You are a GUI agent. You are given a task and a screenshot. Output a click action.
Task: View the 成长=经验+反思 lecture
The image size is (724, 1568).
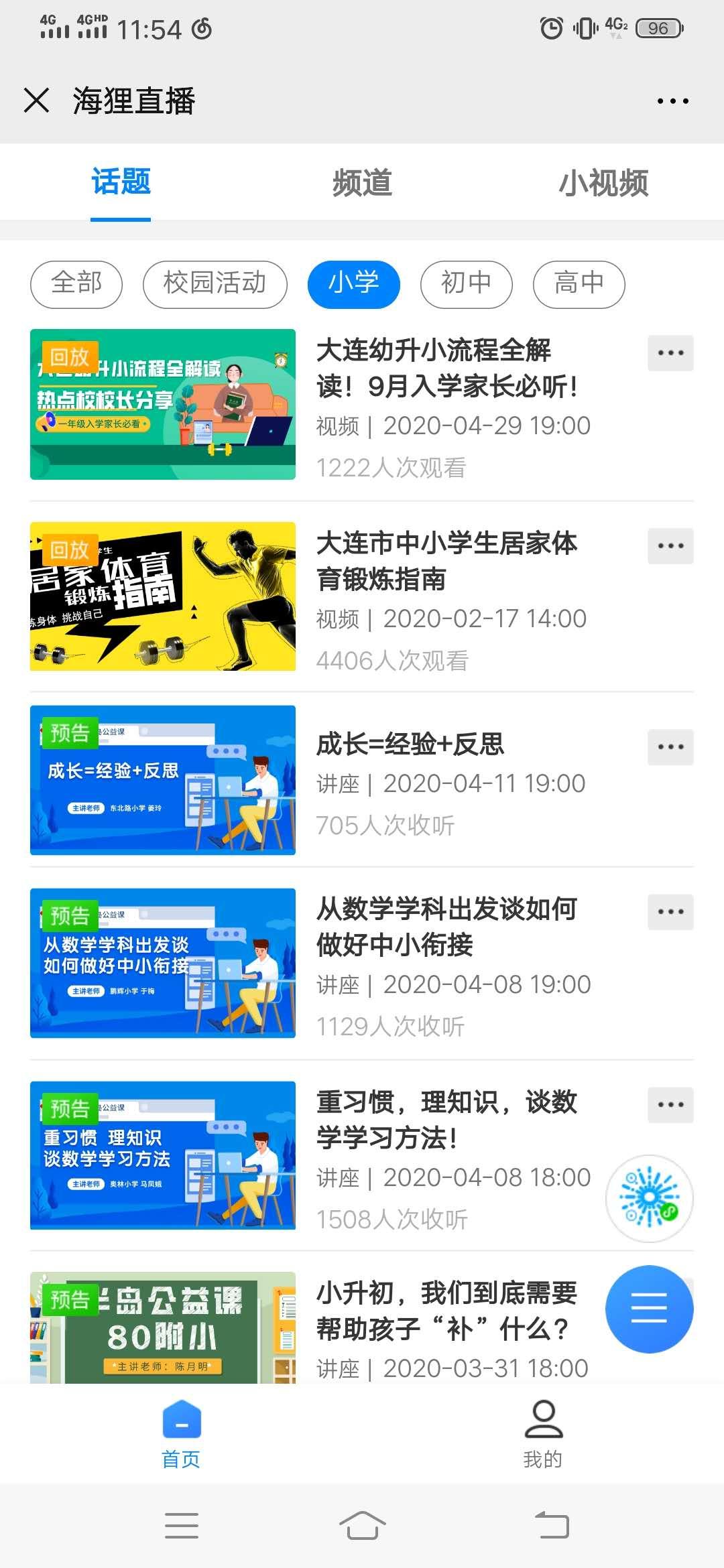pyautogui.click(x=410, y=744)
